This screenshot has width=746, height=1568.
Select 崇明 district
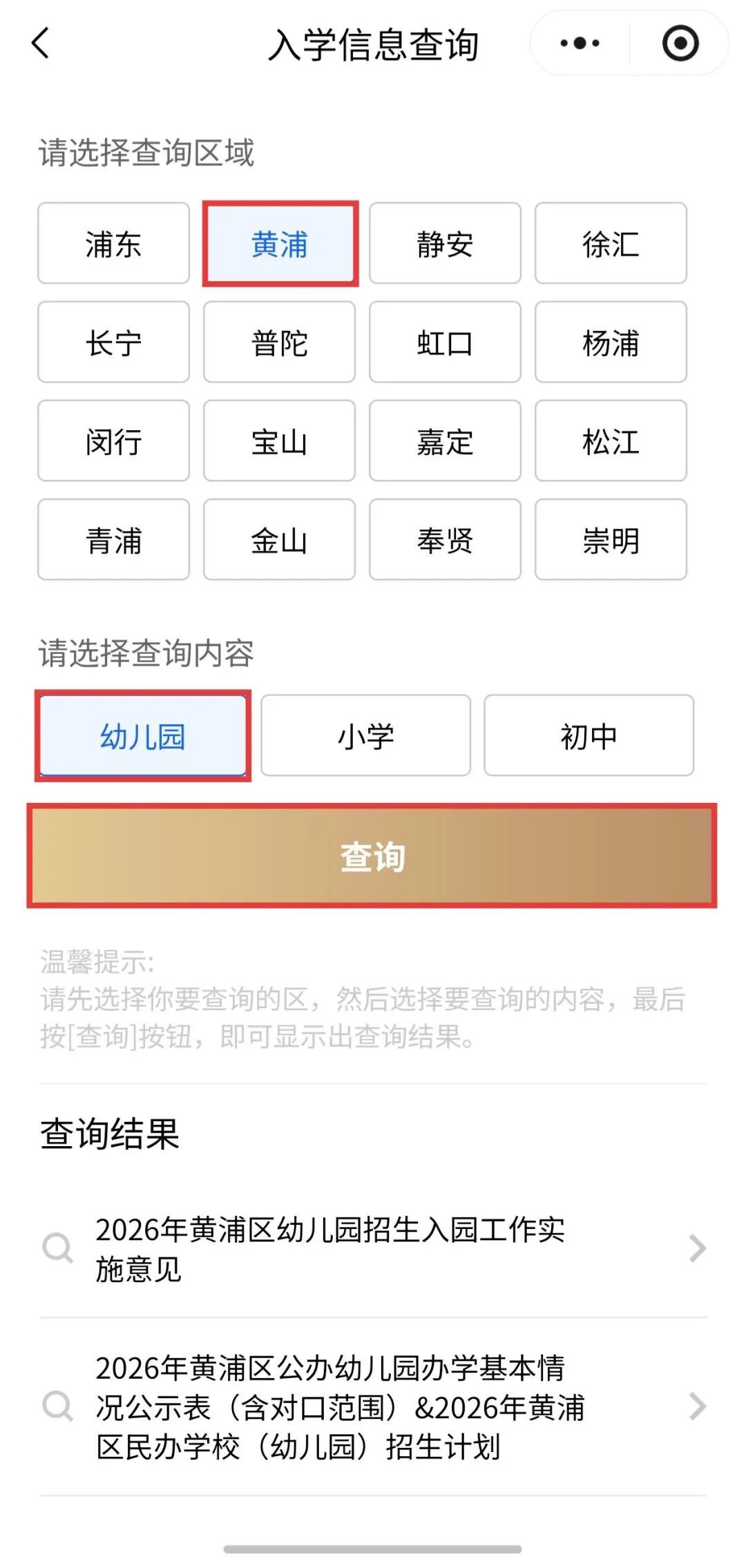[x=611, y=539]
